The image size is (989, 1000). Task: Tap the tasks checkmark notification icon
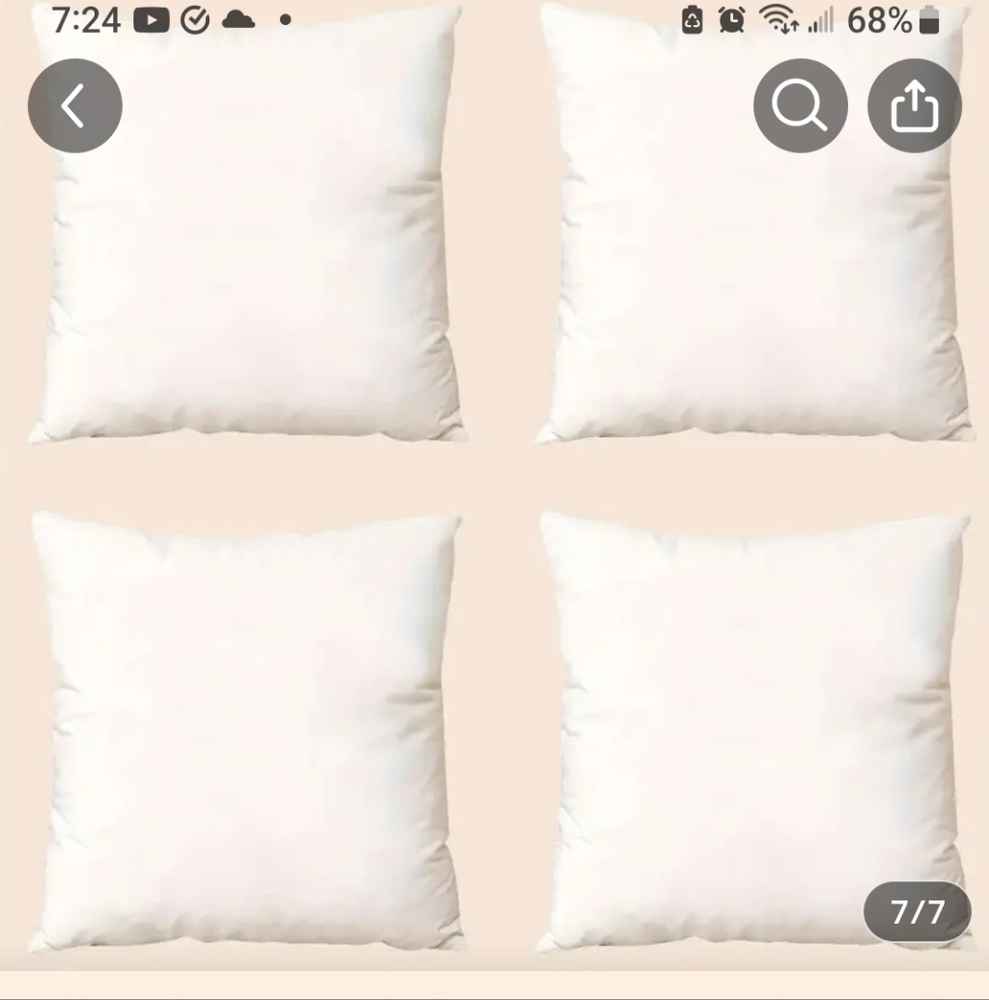click(x=194, y=17)
